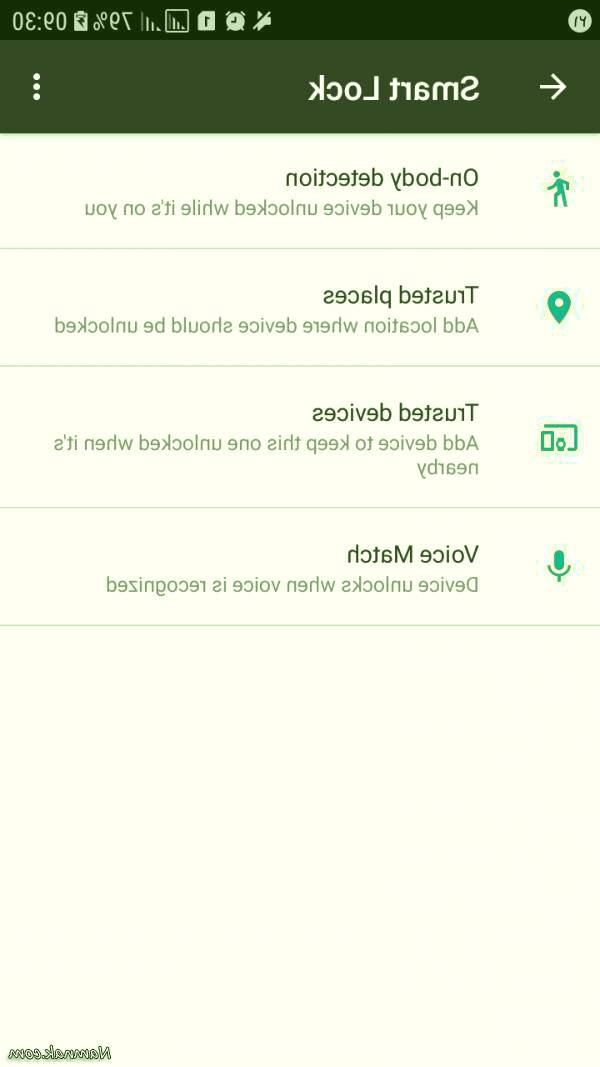Open On-body detection settings

pyautogui.click(x=300, y=191)
